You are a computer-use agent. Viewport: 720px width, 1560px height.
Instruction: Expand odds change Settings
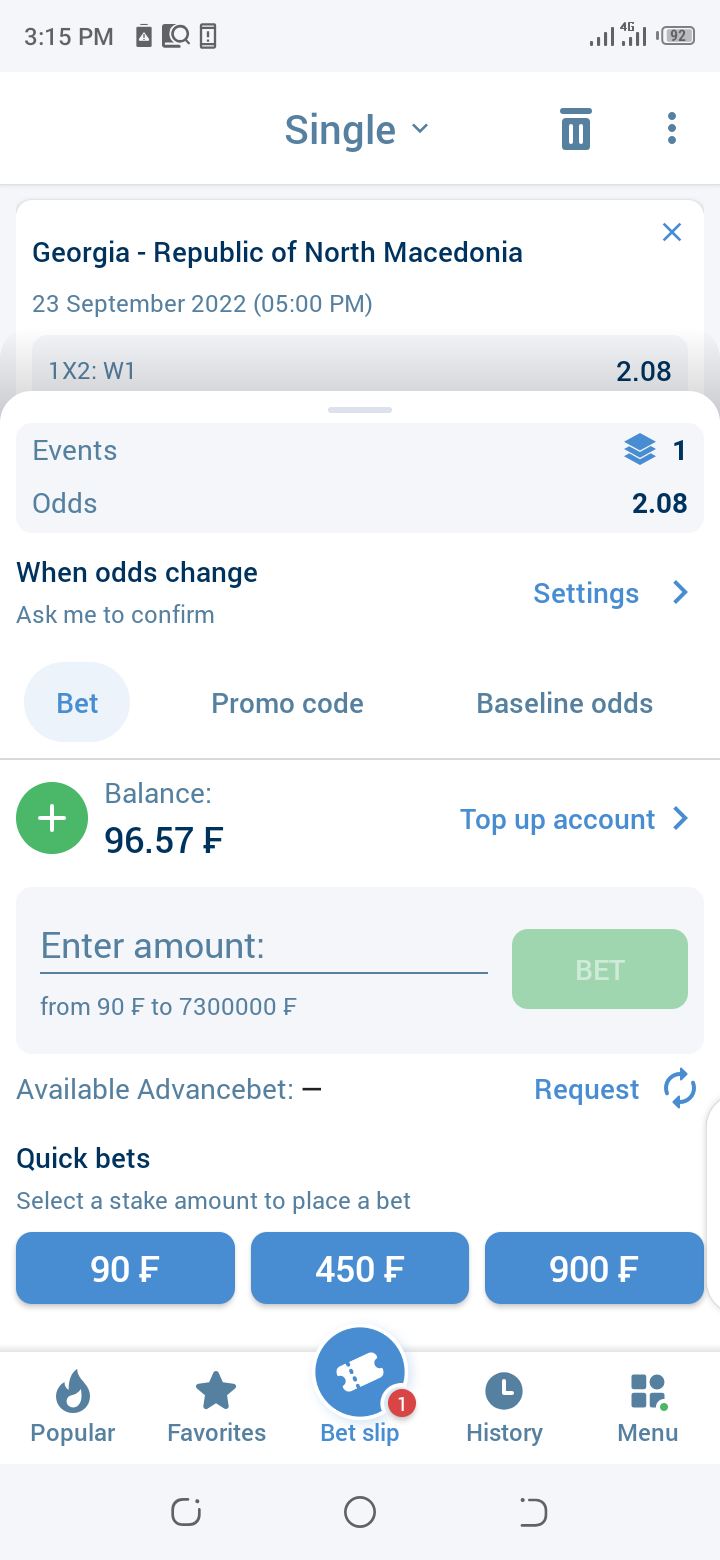tap(600, 592)
